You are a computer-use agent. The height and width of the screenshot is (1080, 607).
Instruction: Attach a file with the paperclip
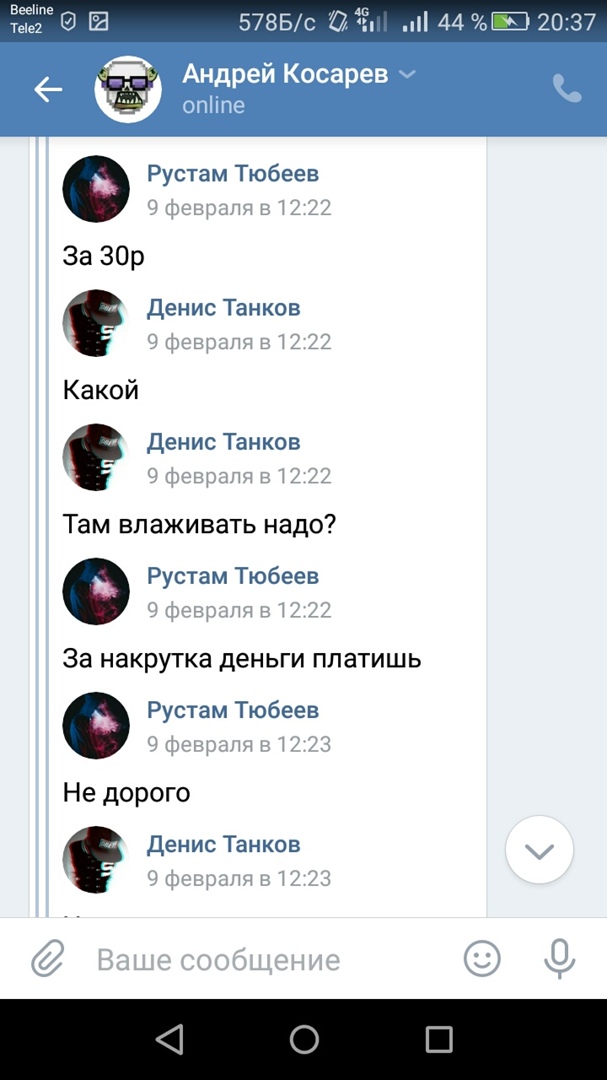coord(47,961)
